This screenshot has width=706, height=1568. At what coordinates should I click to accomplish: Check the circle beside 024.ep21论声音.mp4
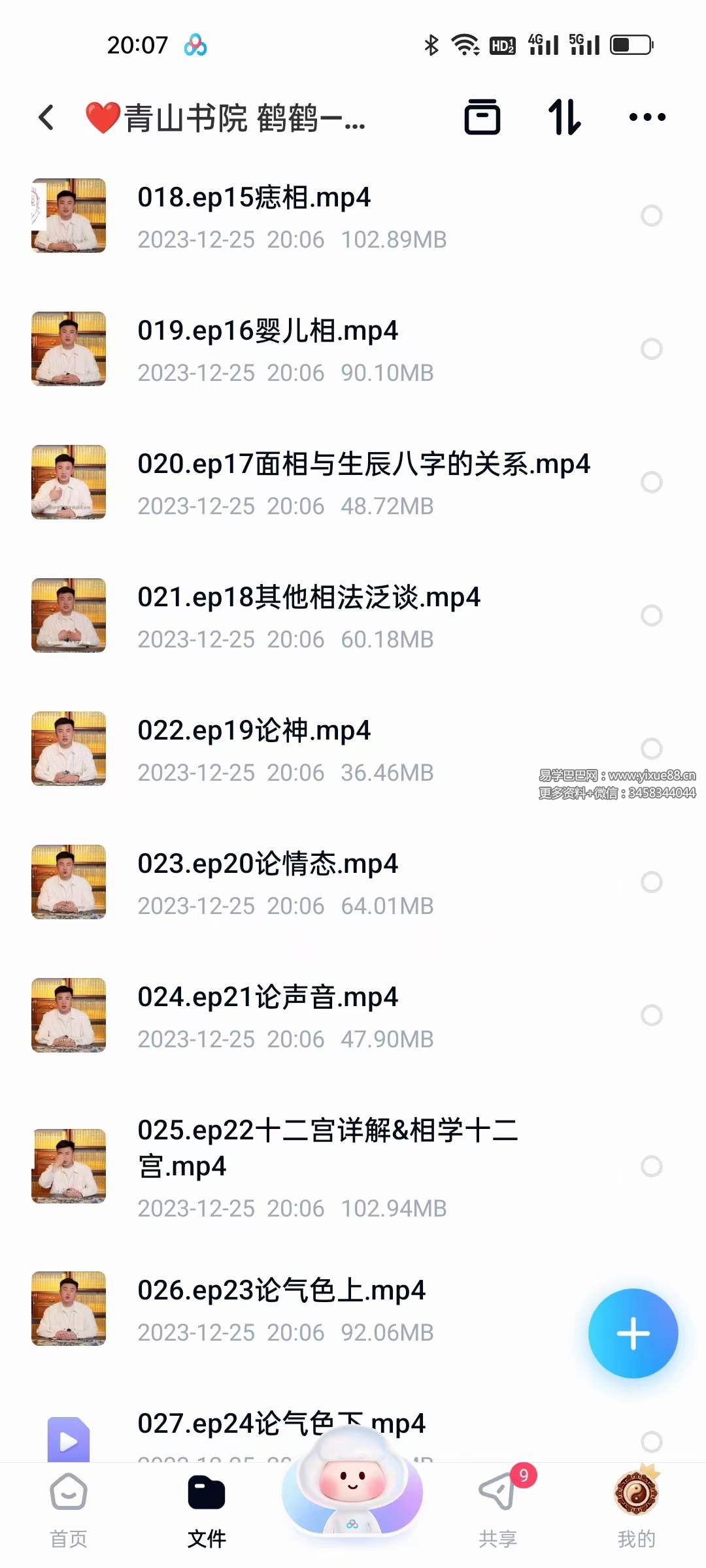(652, 1016)
